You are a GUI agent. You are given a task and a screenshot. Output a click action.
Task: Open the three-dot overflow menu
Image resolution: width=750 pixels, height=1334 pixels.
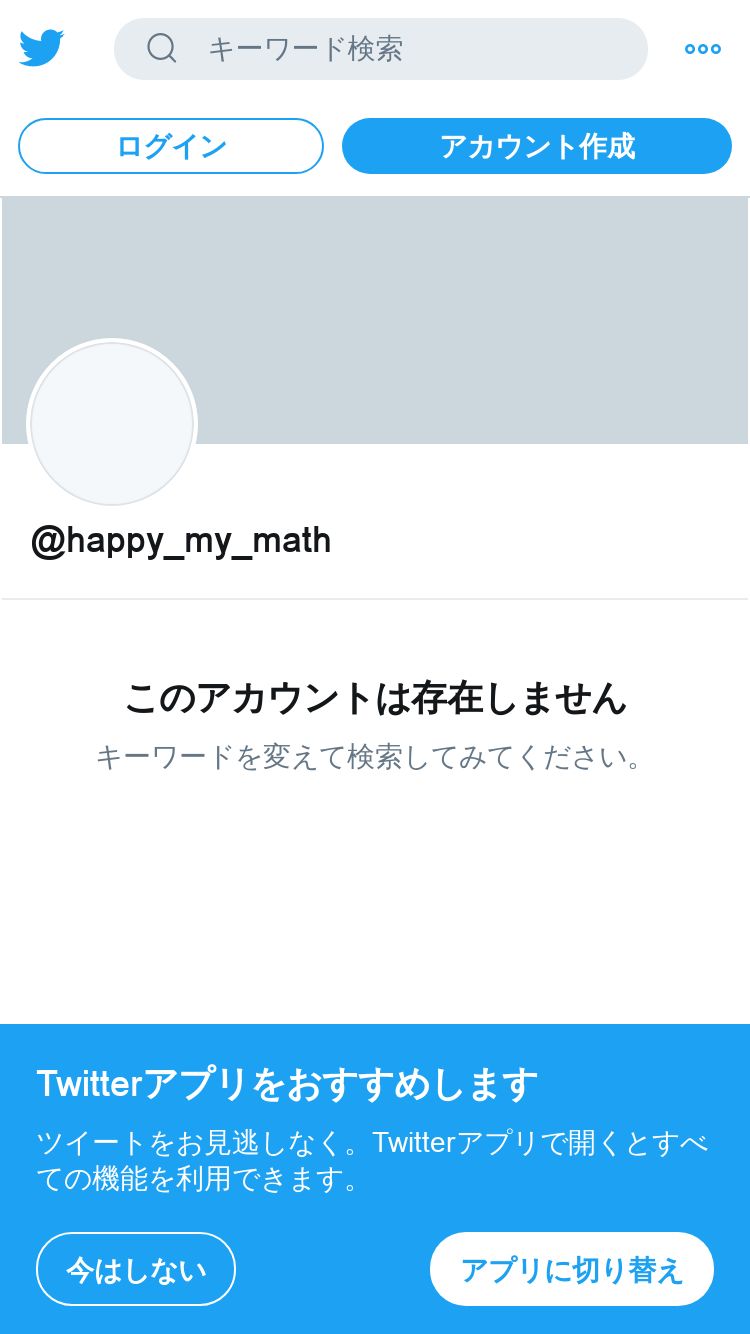point(703,48)
